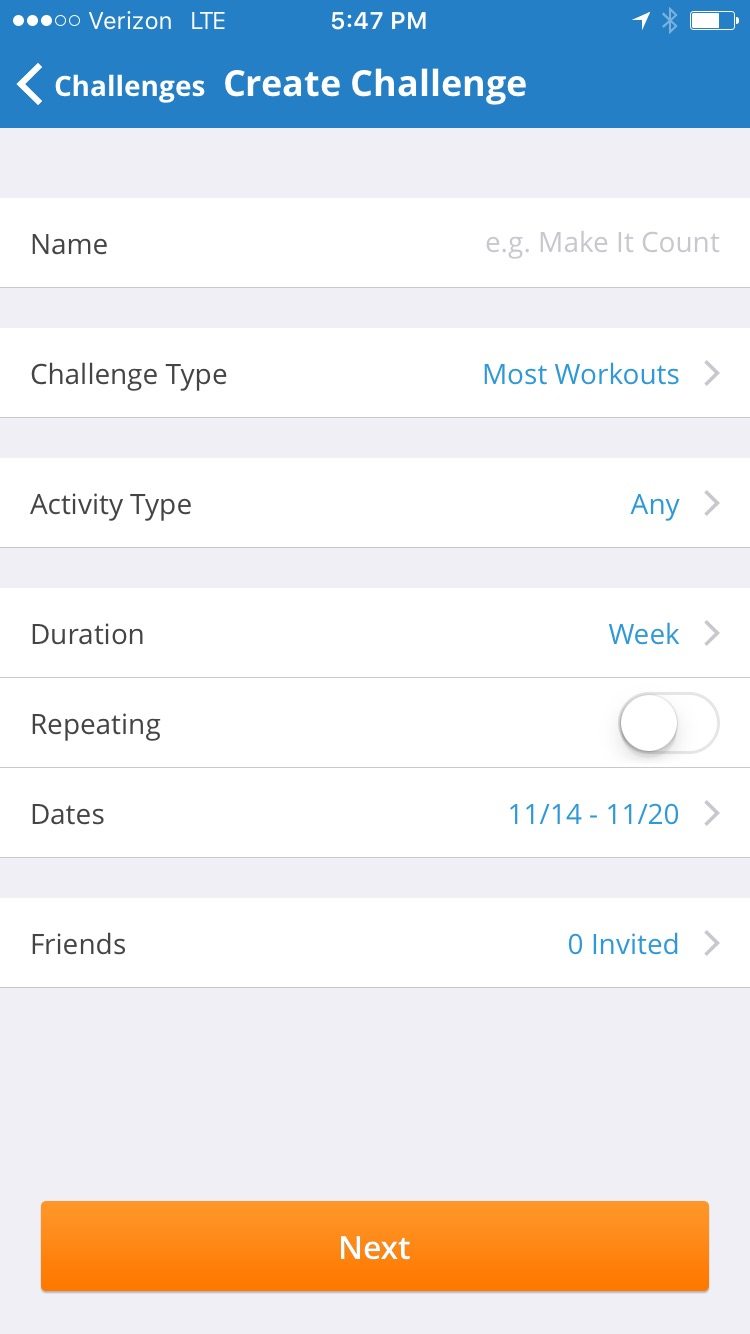The image size is (750, 1334).
Task: Tap the Name text field
Action: point(600,243)
